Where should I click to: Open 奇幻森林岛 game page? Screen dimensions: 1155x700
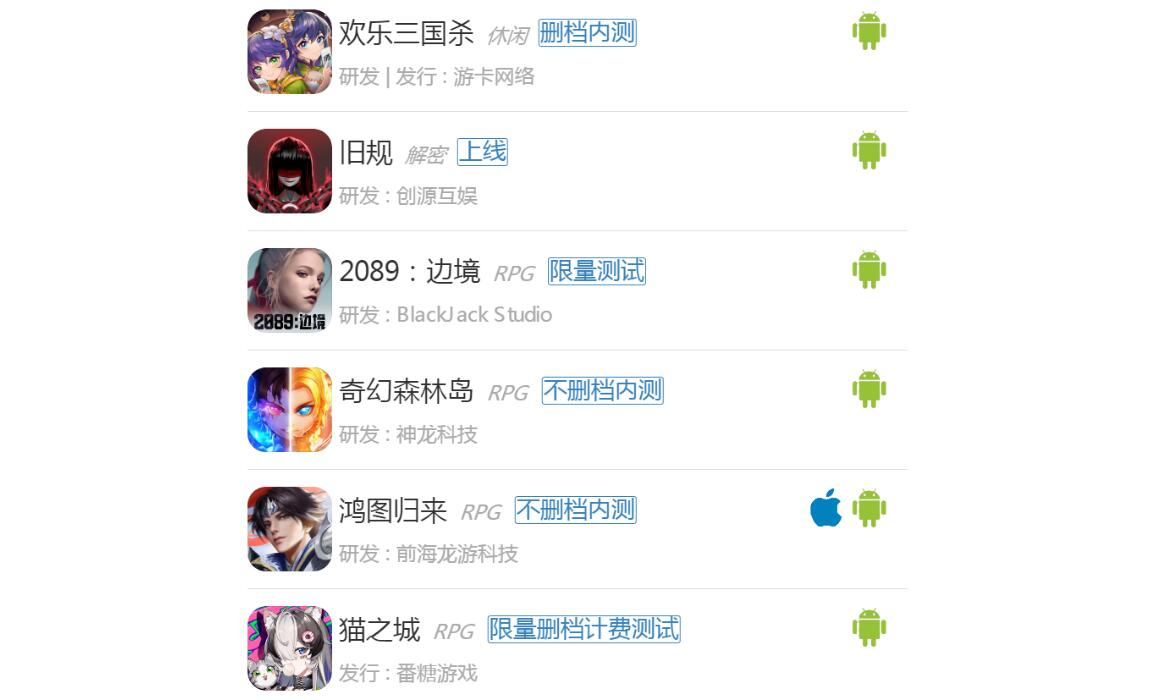406,391
